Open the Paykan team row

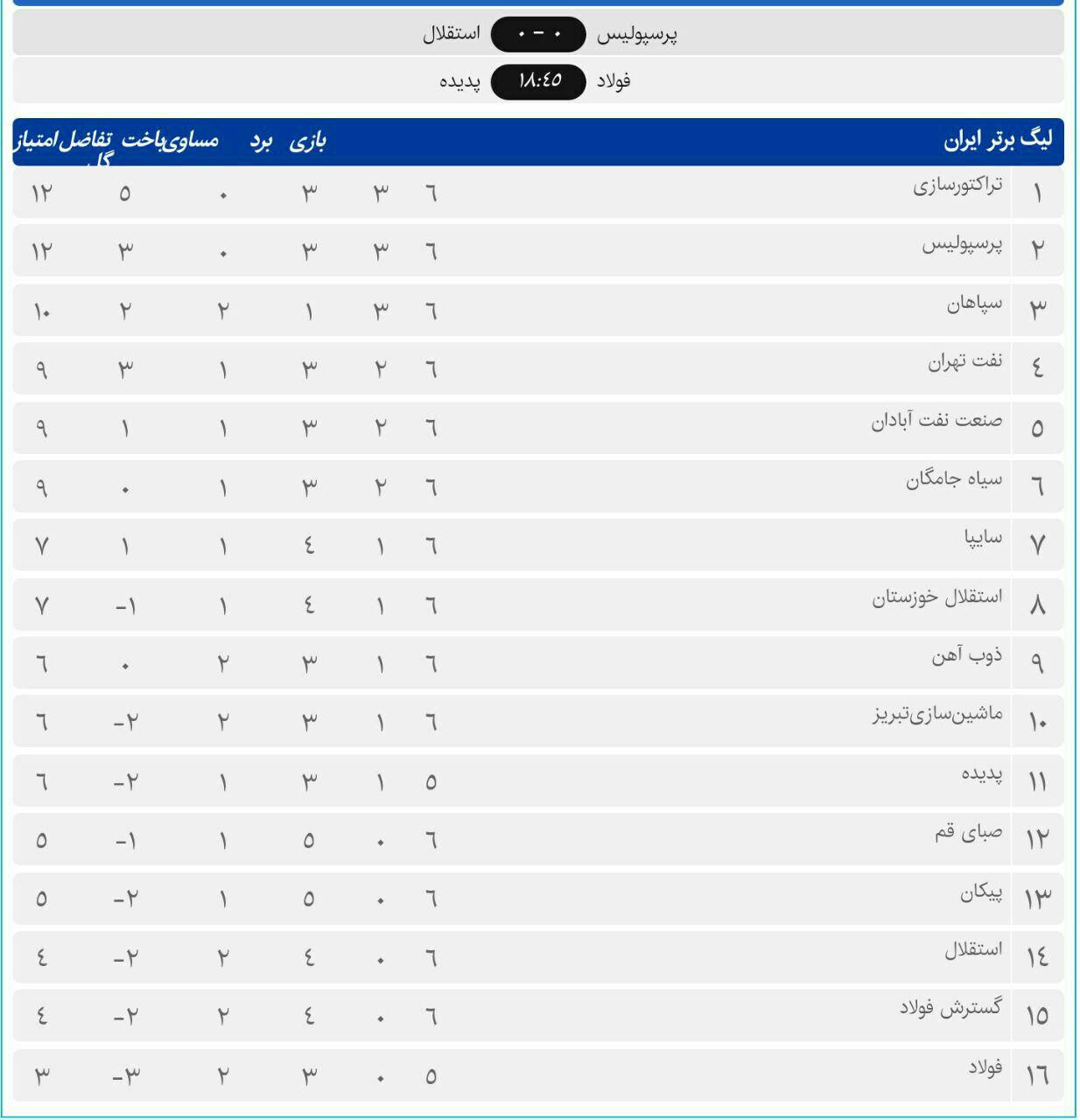pos(980,894)
